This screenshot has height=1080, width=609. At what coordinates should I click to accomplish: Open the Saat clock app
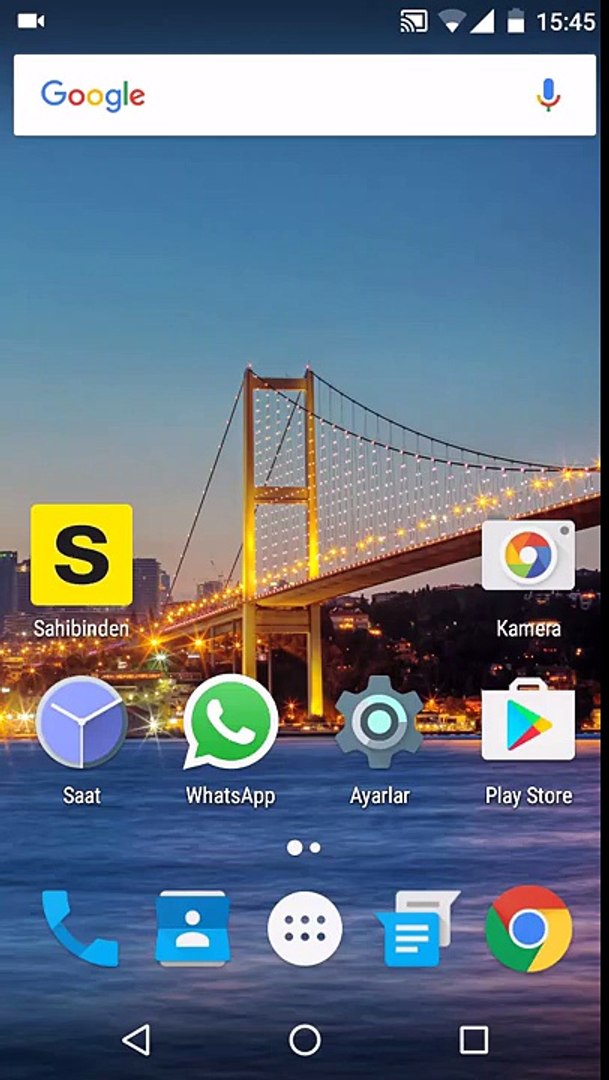coord(81,722)
